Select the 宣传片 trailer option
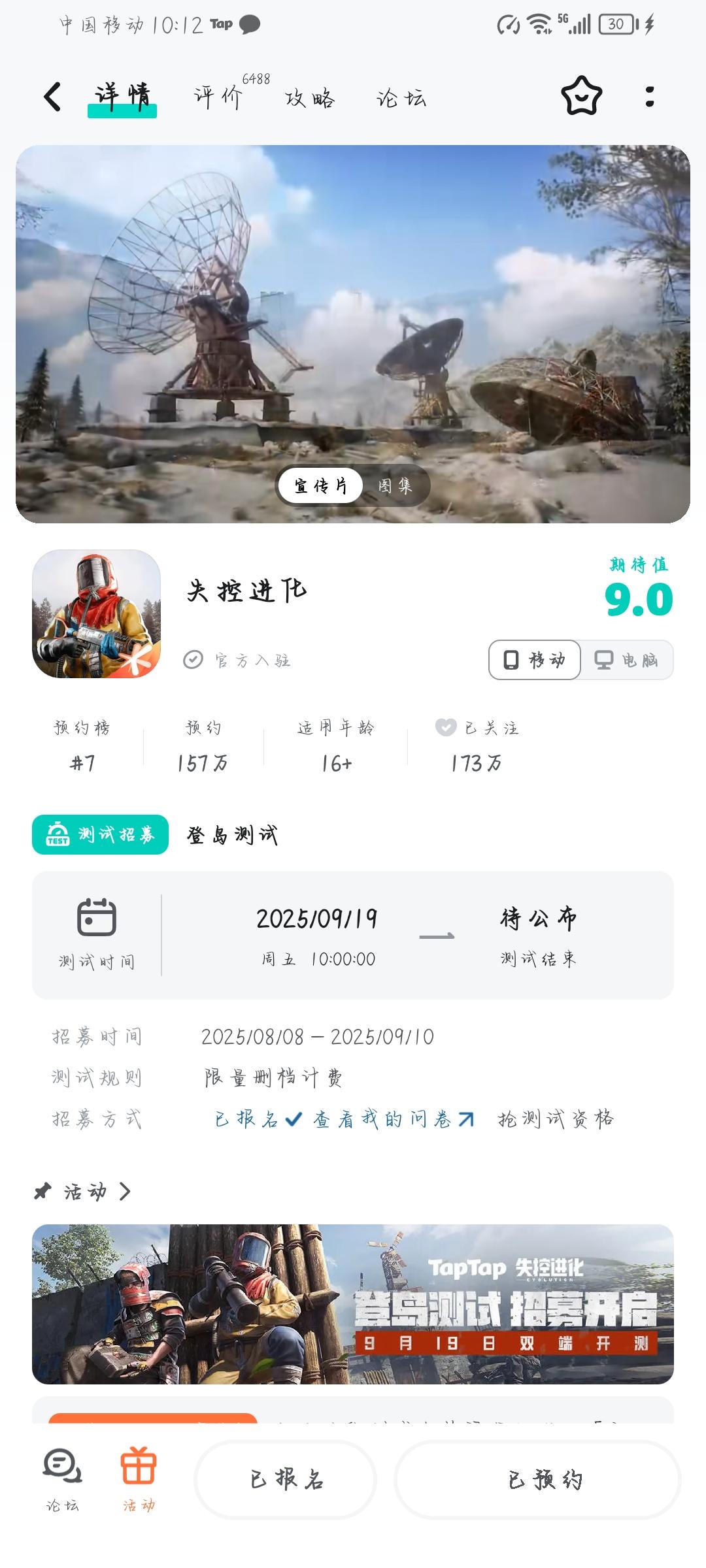This screenshot has height=1568, width=706. 320,485
